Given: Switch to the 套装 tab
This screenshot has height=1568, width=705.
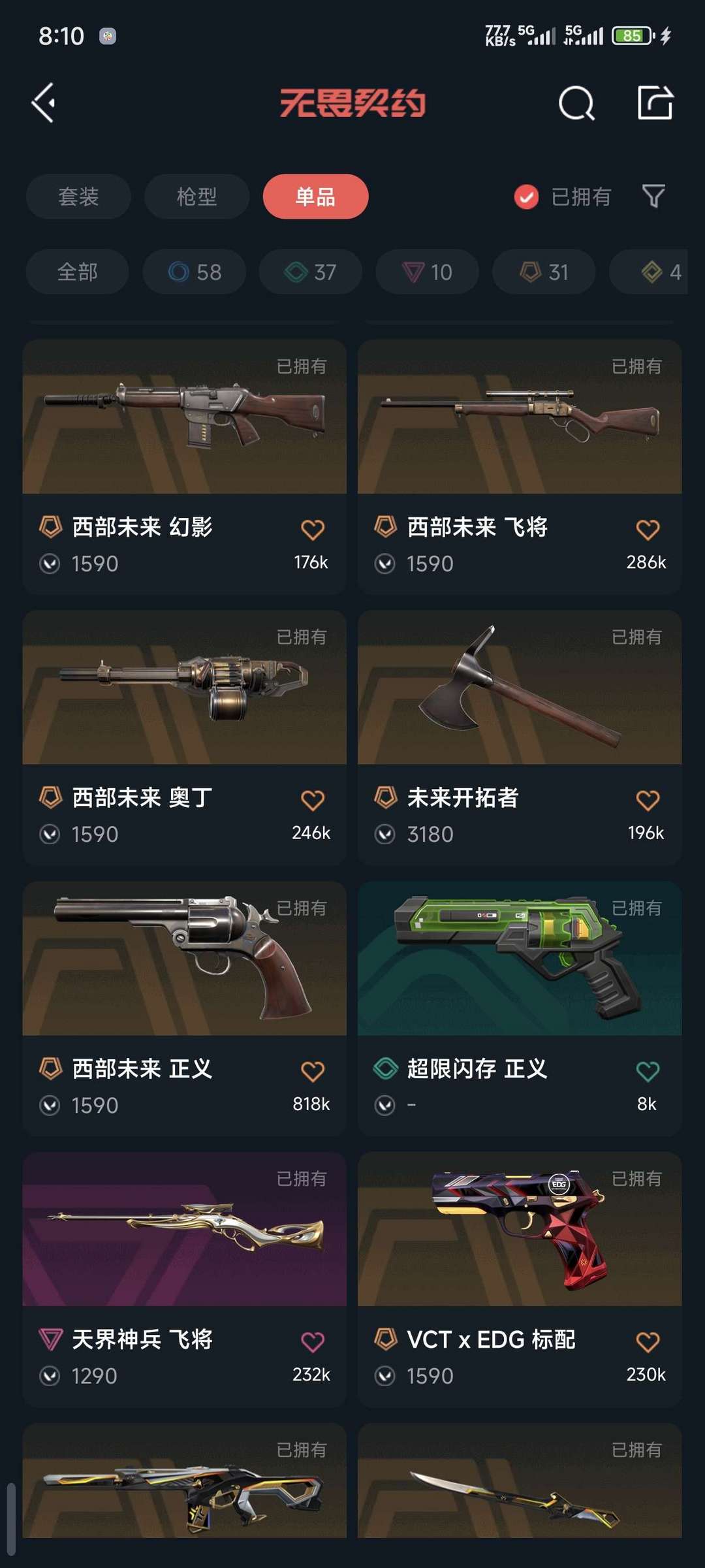Looking at the screenshot, I should (78, 197).
